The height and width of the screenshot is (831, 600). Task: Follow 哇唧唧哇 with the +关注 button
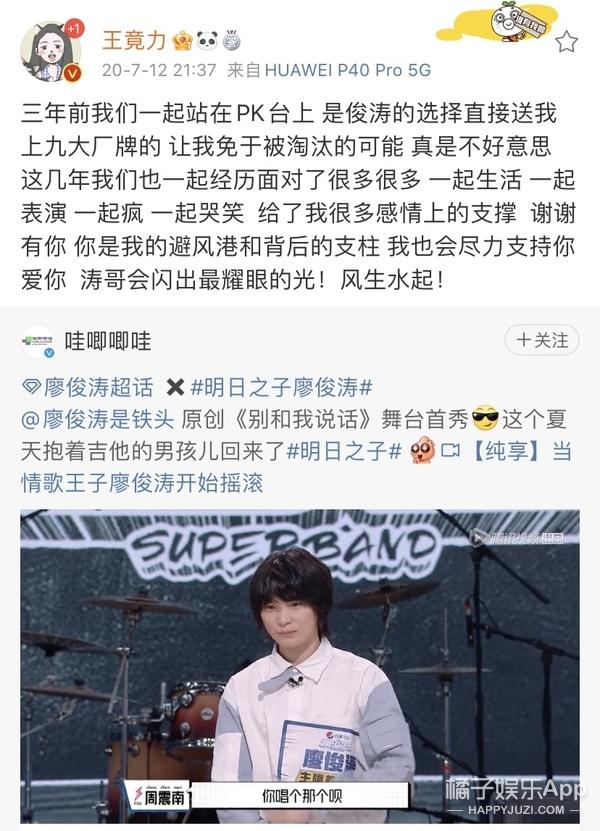click(x=541, y=340)
